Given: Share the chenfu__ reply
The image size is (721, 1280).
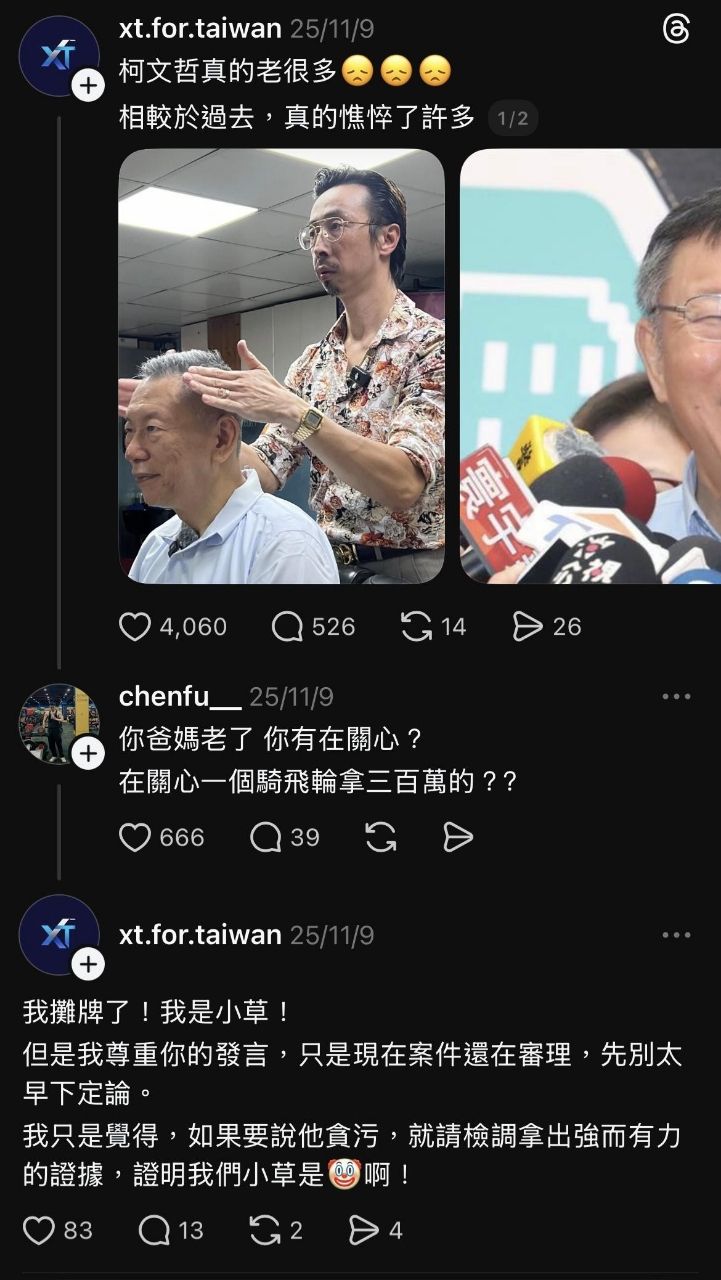Looking at the screenshot, I should pyautogui.click(x=458, y=837).
